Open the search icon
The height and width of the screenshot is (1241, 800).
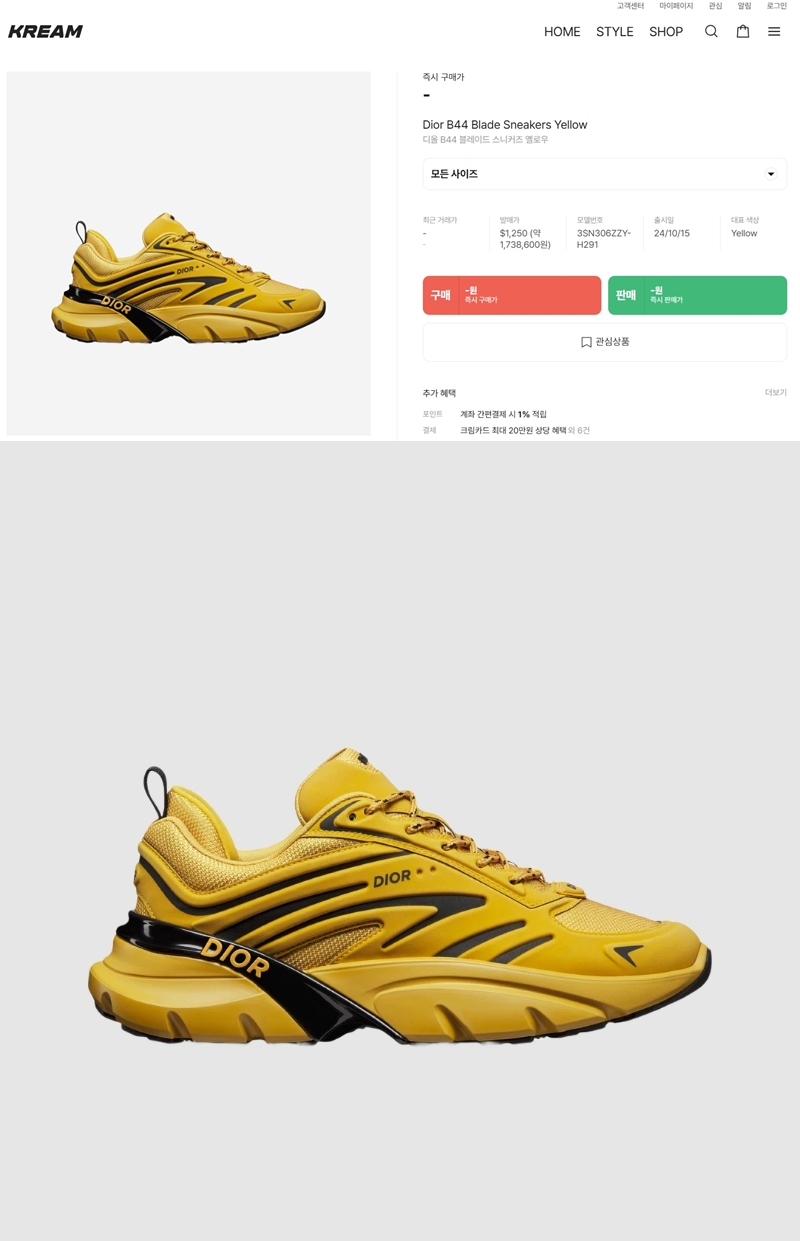click(711, 31)
